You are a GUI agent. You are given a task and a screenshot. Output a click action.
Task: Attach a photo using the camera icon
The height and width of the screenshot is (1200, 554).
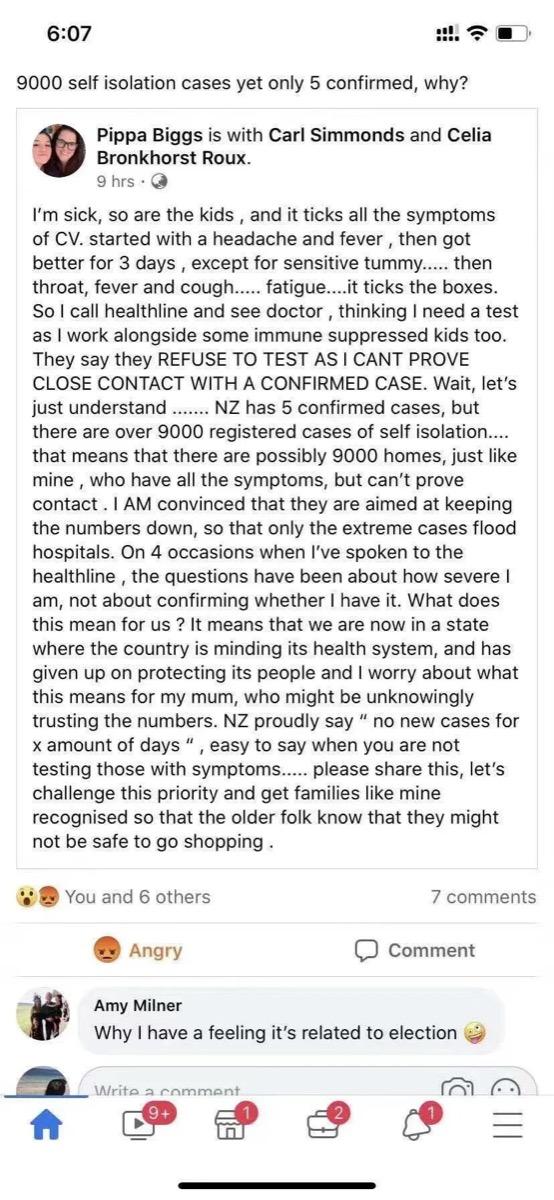(458, 1087)
